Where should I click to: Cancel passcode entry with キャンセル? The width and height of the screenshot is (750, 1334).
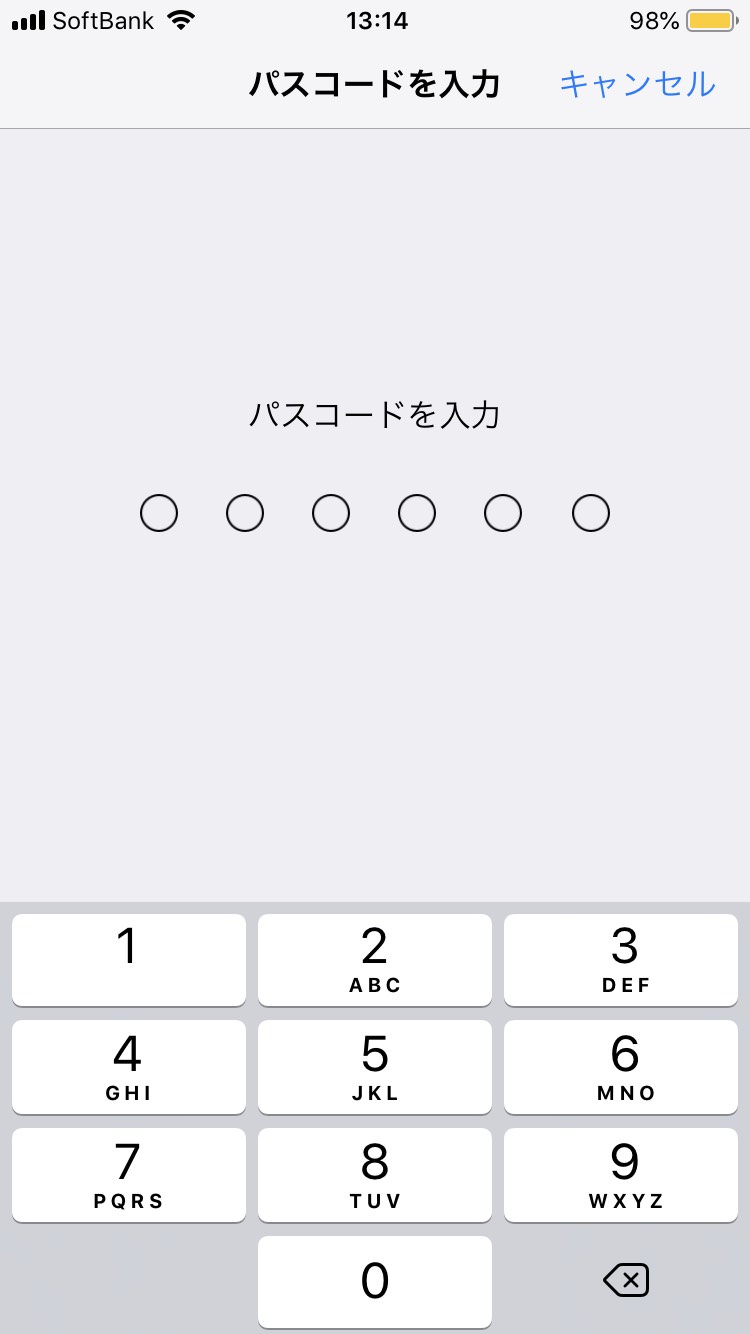tap(637, 84)
